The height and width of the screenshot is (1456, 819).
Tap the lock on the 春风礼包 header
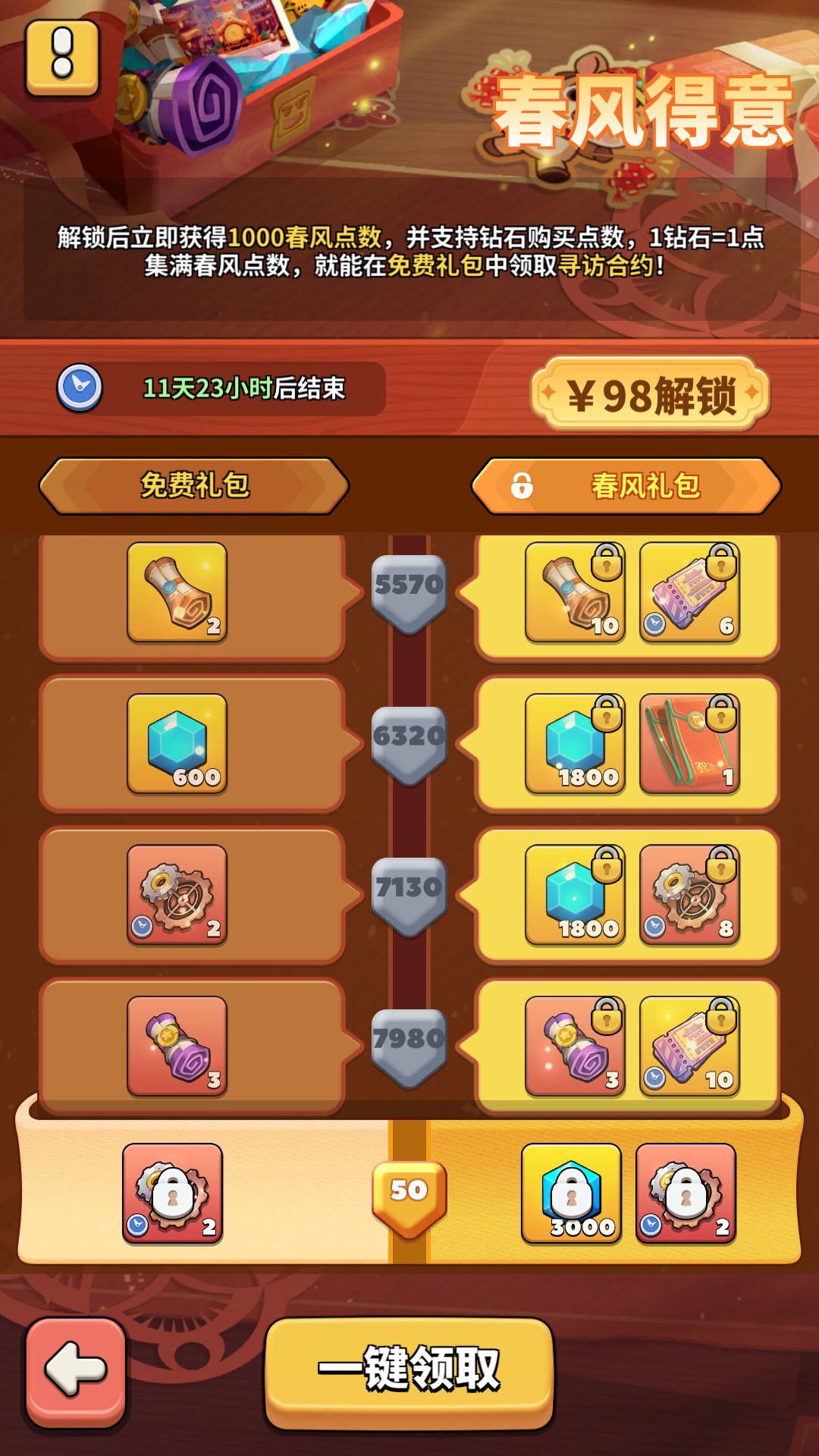click(522, 485)
